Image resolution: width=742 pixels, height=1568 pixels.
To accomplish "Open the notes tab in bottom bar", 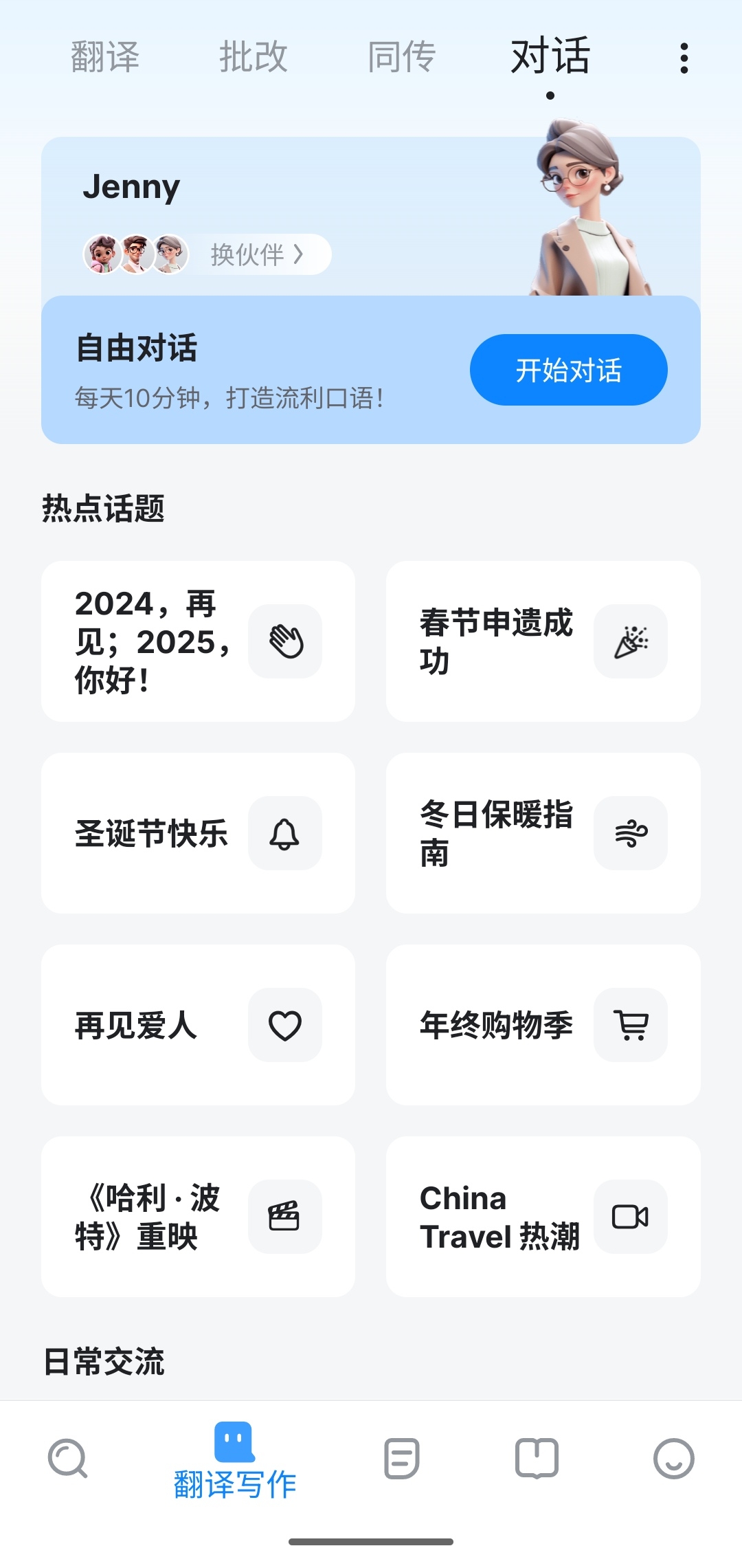I will [402, 1459].
